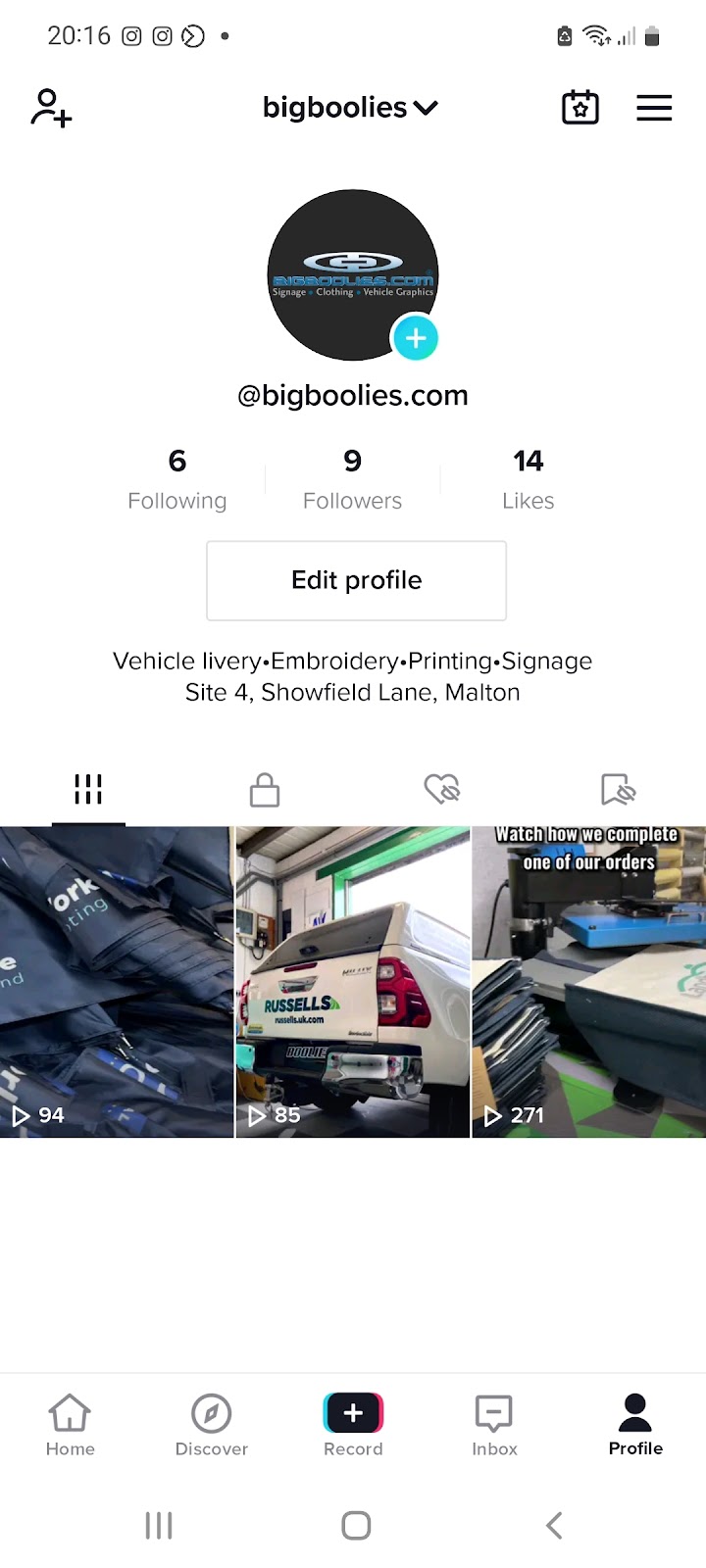Viewport: 706px width, 1568px height.
Task: Switch to the videos grid tab
Action: coord(88,789)
